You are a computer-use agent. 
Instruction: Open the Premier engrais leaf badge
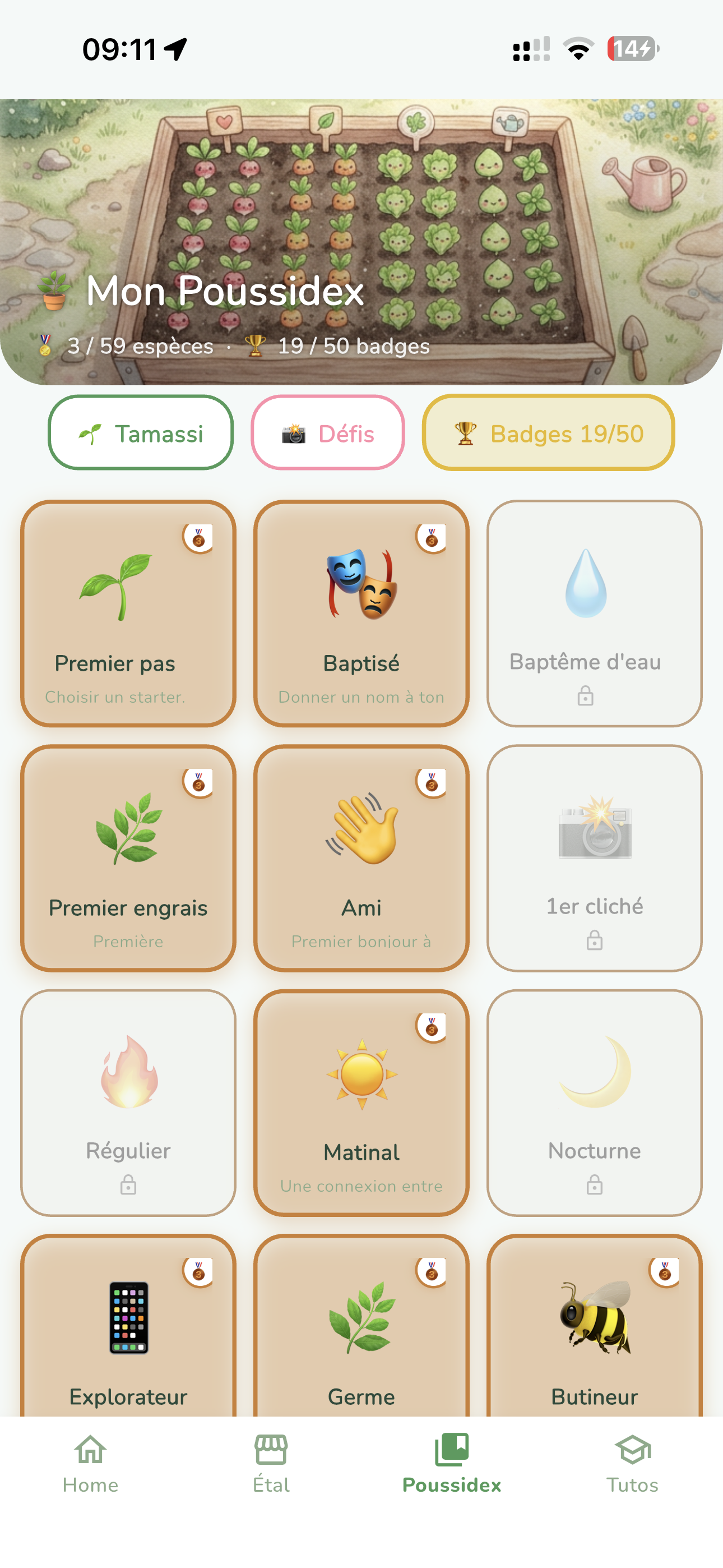pyautogui.click(x=127, y=861)
